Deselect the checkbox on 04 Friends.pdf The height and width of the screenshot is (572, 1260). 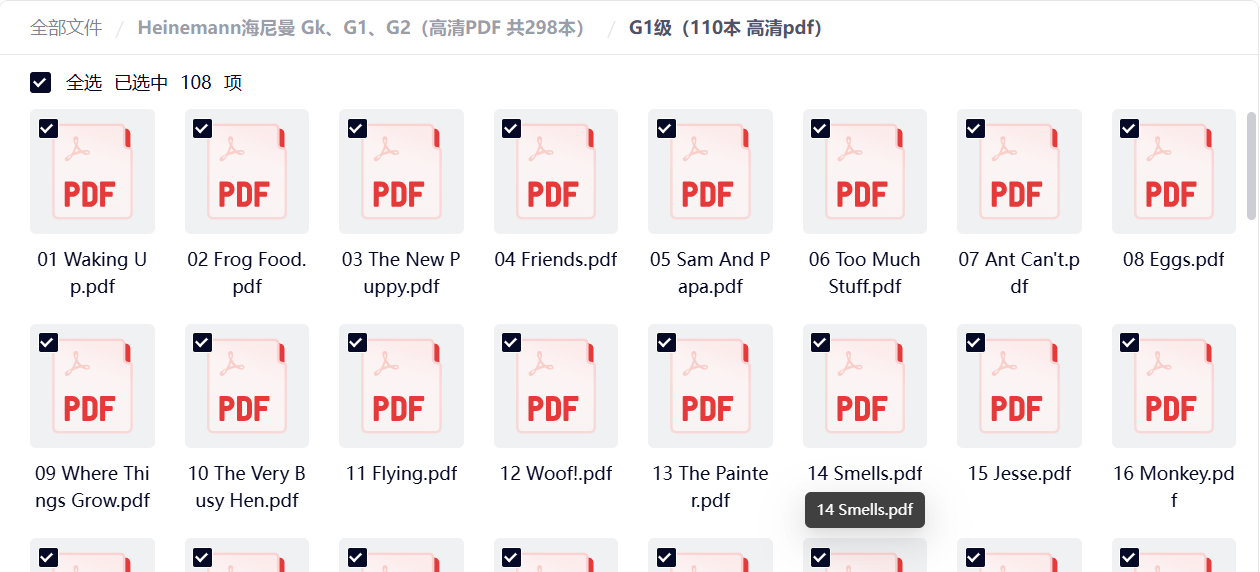511,128
